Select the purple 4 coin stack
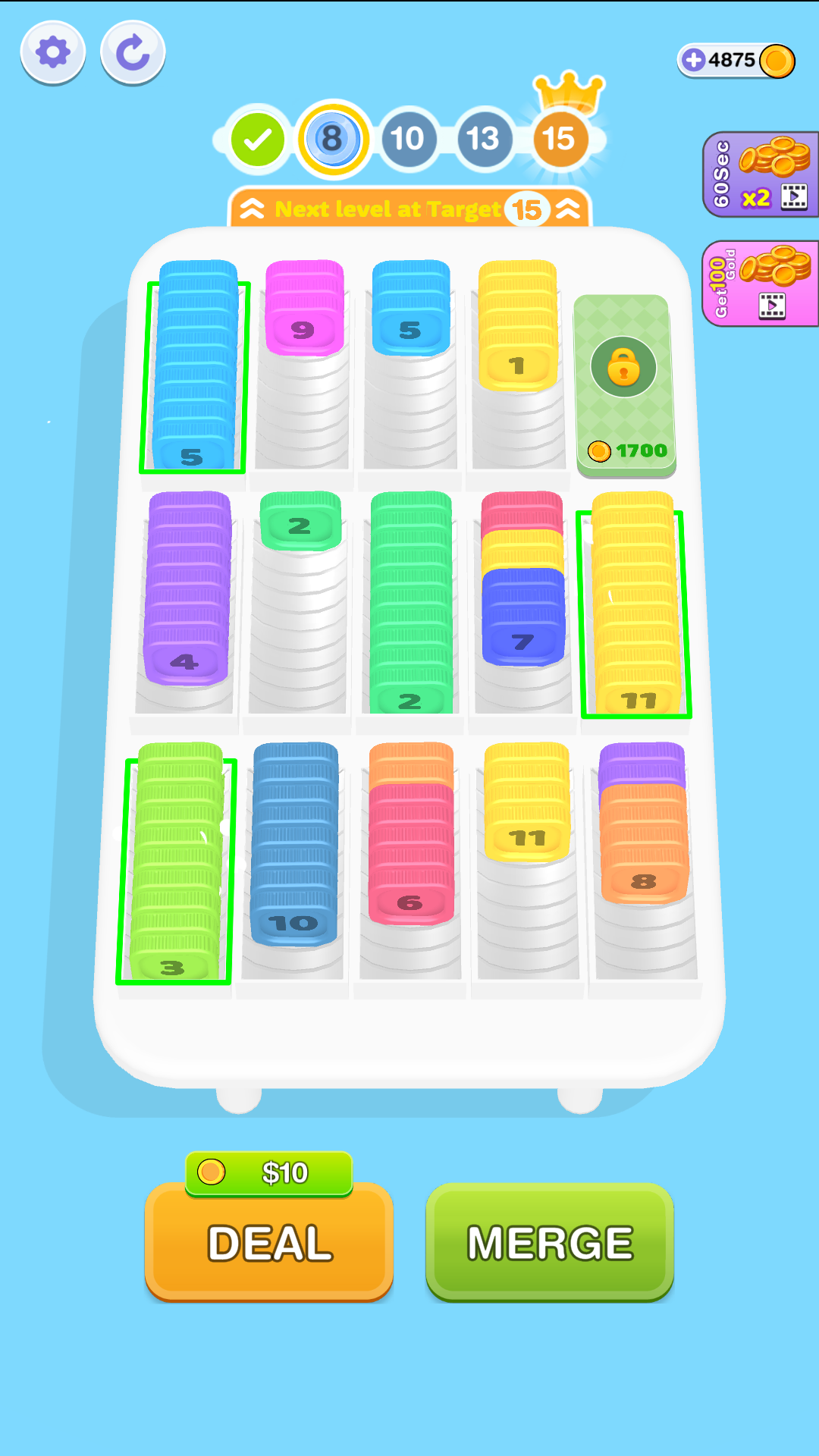 (187, 588)
